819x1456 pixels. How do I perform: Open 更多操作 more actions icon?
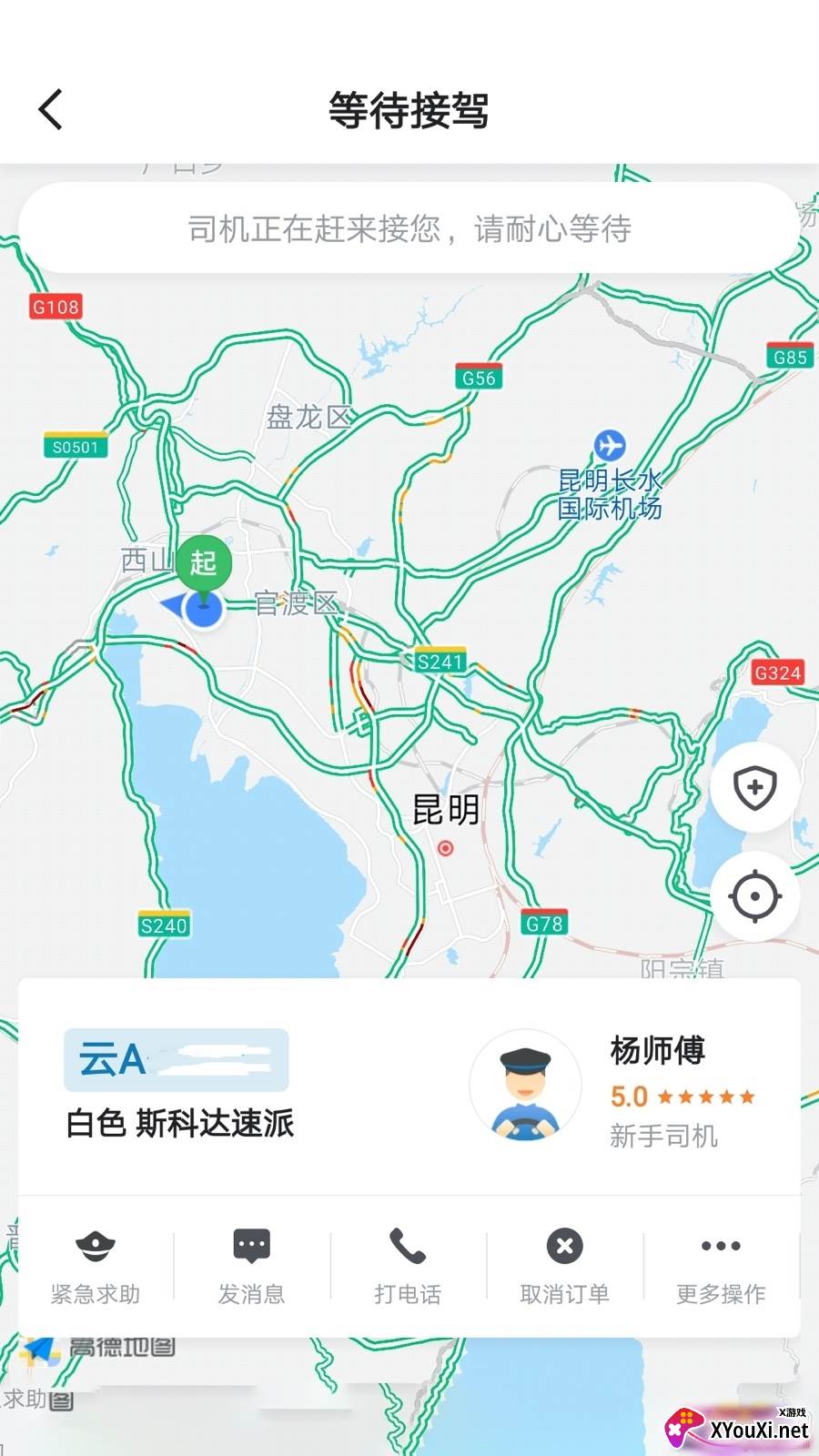pos(720,1247)
